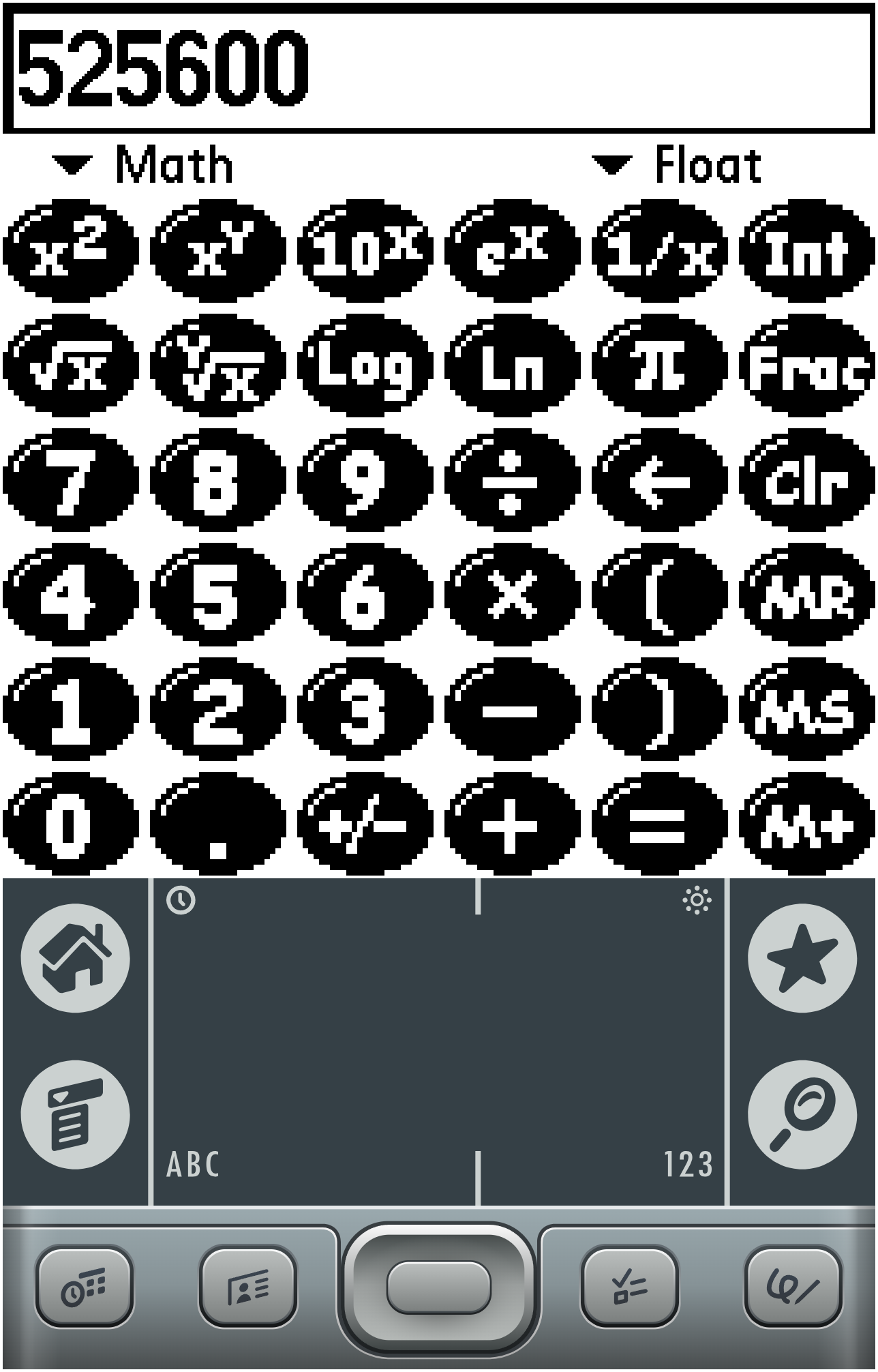Tap the divide key
This screenshot has height=1372, width=878.
511,480
